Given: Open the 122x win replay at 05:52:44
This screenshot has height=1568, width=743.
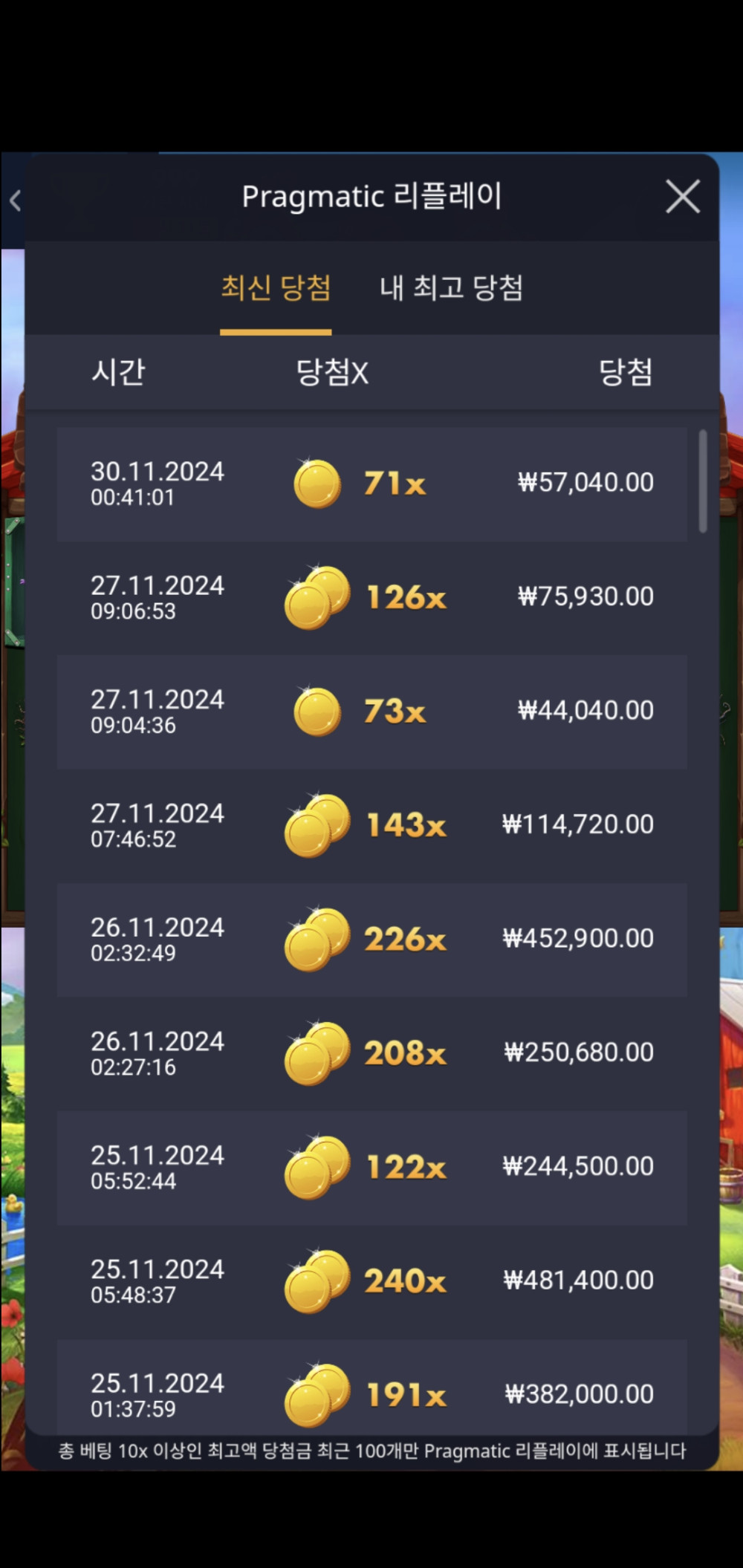Looking at the screenshot, I should point(371,1167).
